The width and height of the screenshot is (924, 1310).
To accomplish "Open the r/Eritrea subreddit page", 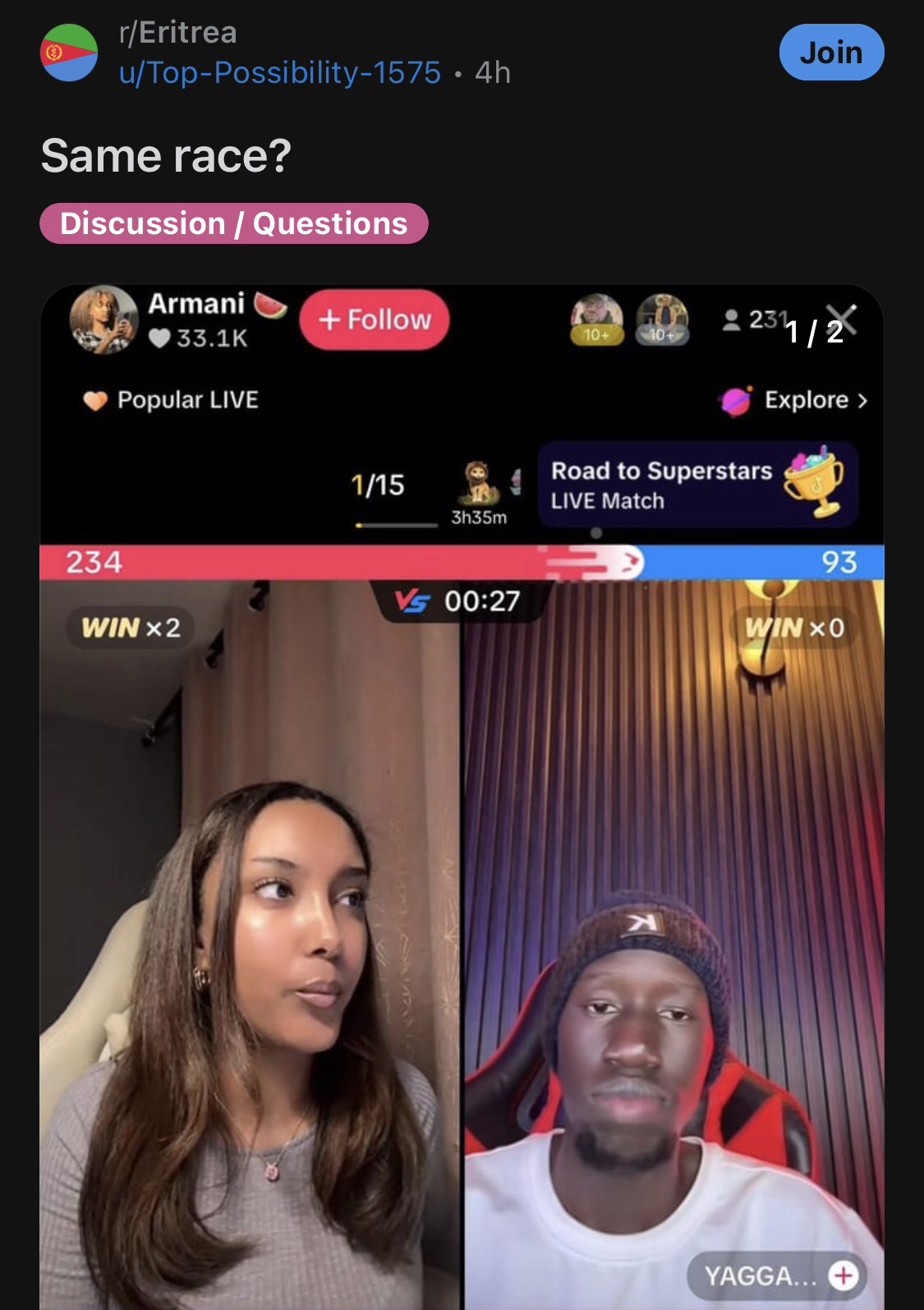I will 178,33.
